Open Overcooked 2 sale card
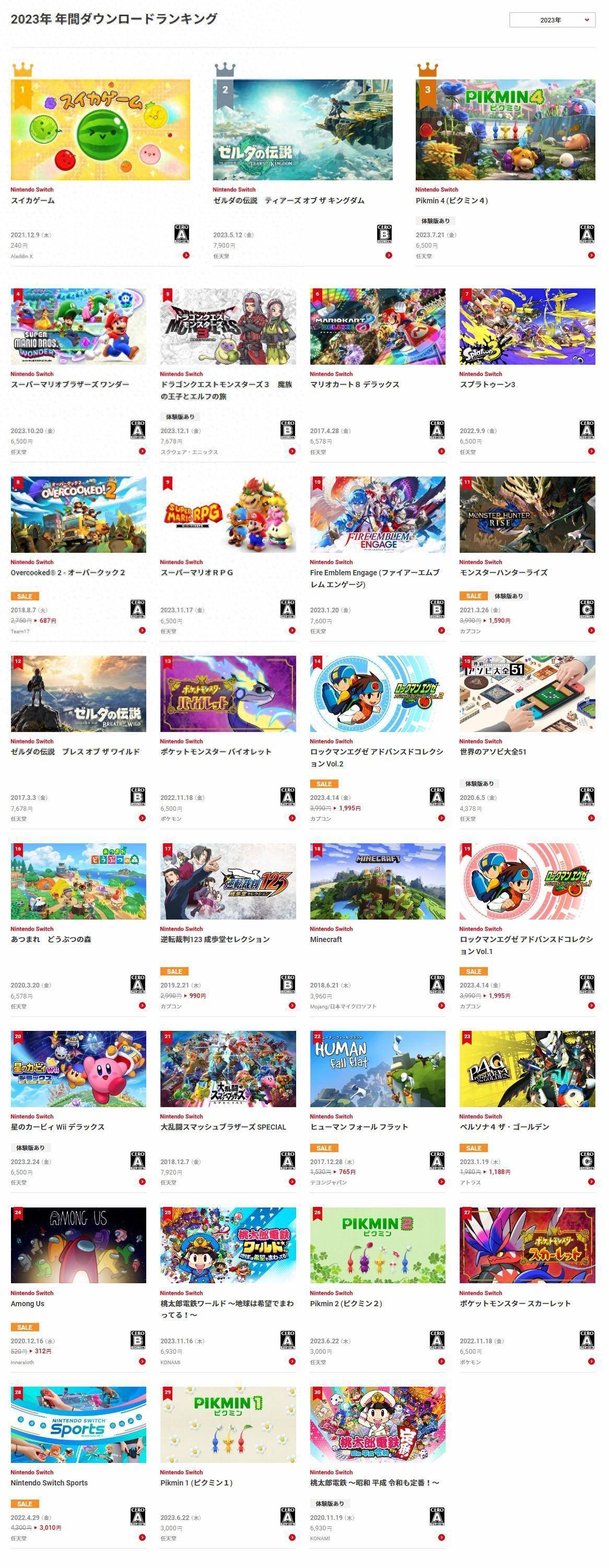Screen dimensions: 609x1568 click(x=78, y=515)
